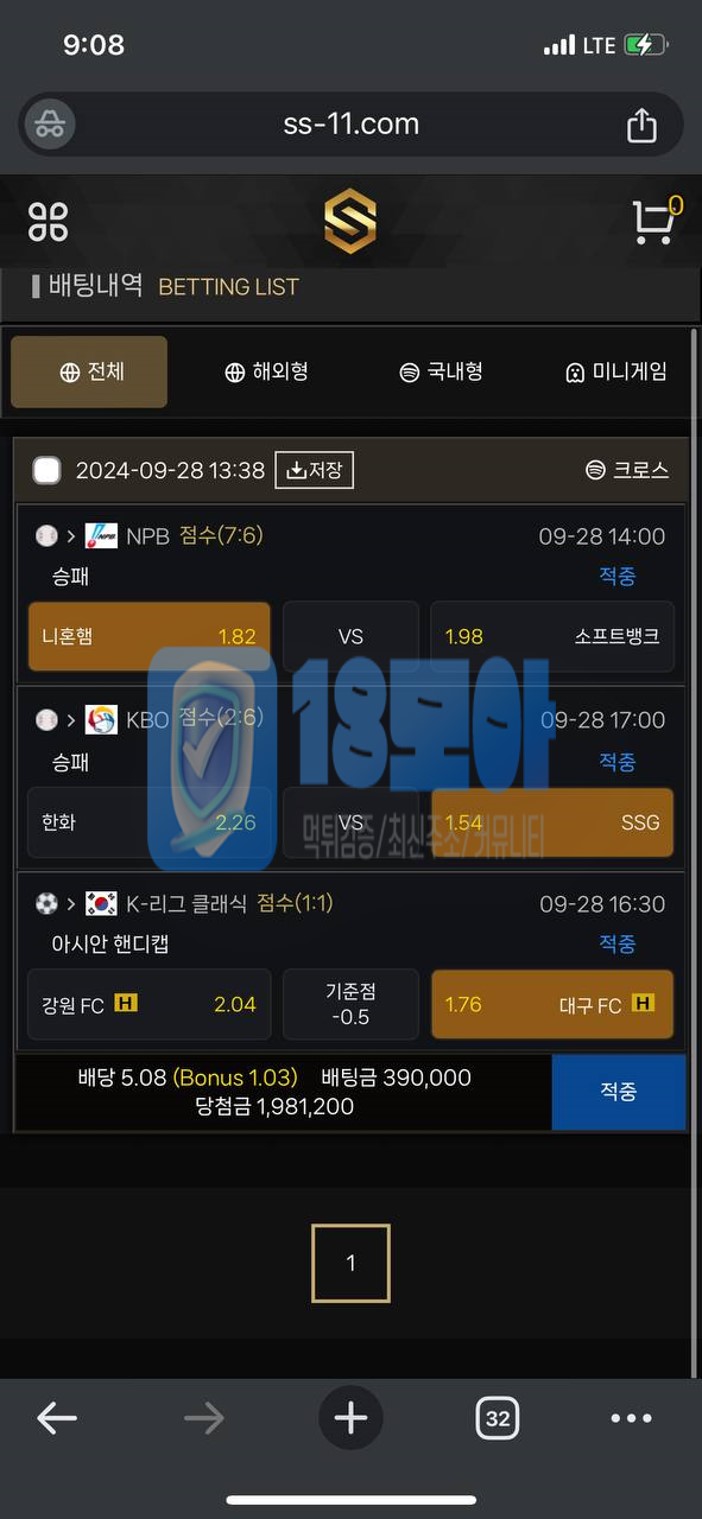The image size is (702, 1519).
Task: Open the browser overflow menu
Action: click(x=631, y=1417)
